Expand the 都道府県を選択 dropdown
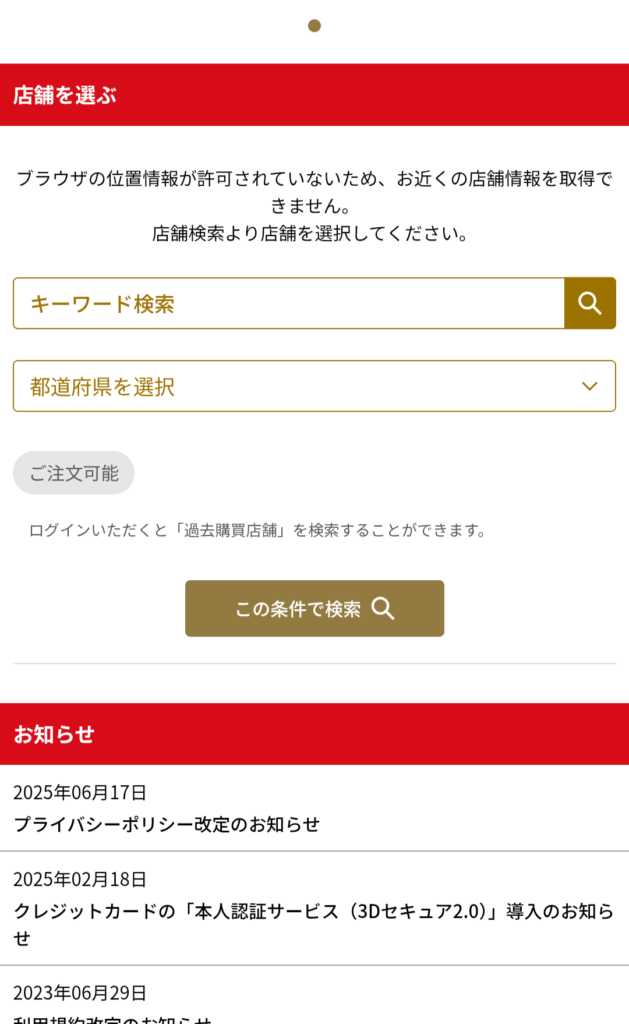This screenshot has height=1024, width=629. (314, 386)
